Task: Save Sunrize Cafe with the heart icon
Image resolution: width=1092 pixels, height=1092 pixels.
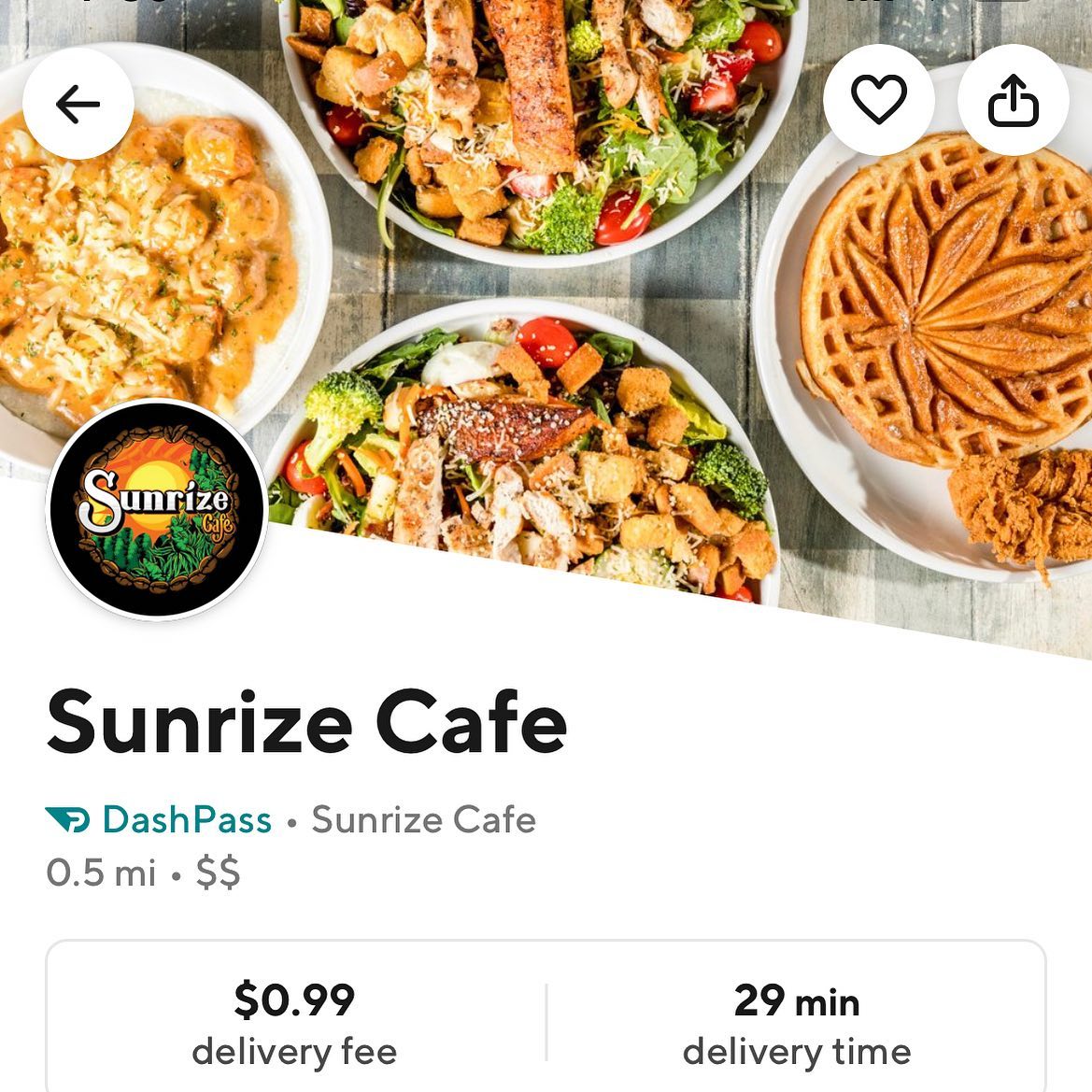Action: pos(879,100)
